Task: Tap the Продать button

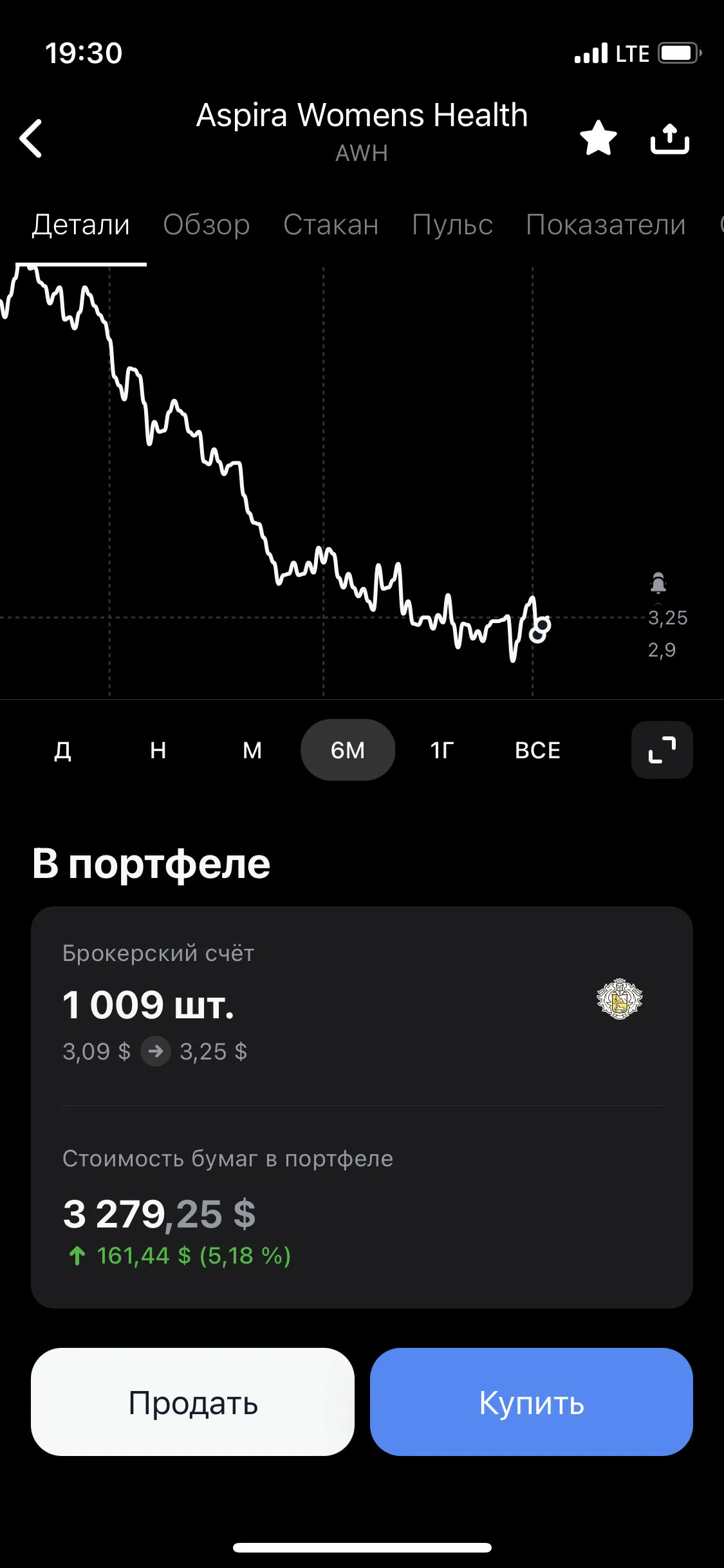Action: click(x=192, y=1402)
